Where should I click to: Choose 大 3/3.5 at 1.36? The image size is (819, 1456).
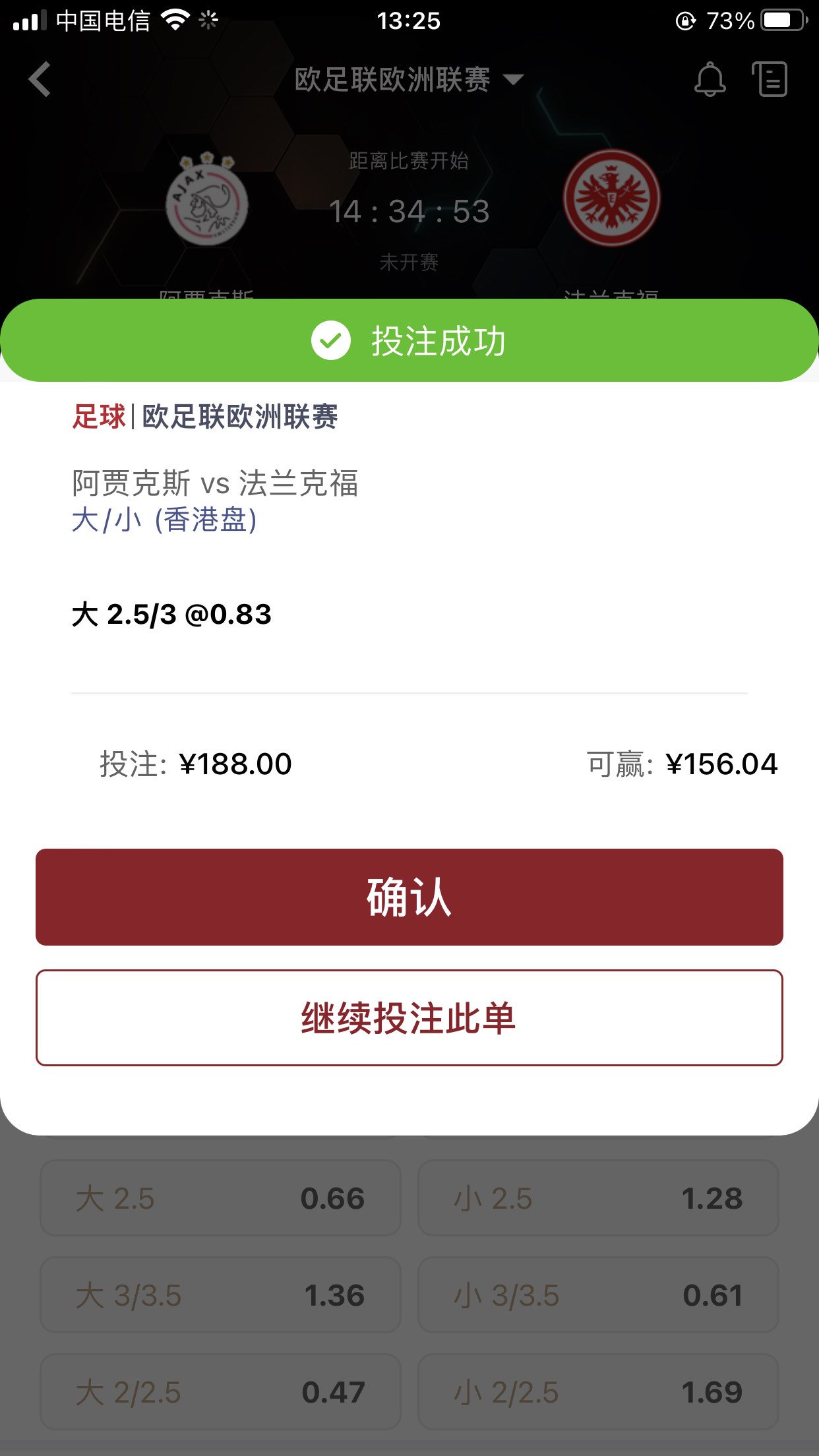pyautogui.click(x=220, y=1295)
